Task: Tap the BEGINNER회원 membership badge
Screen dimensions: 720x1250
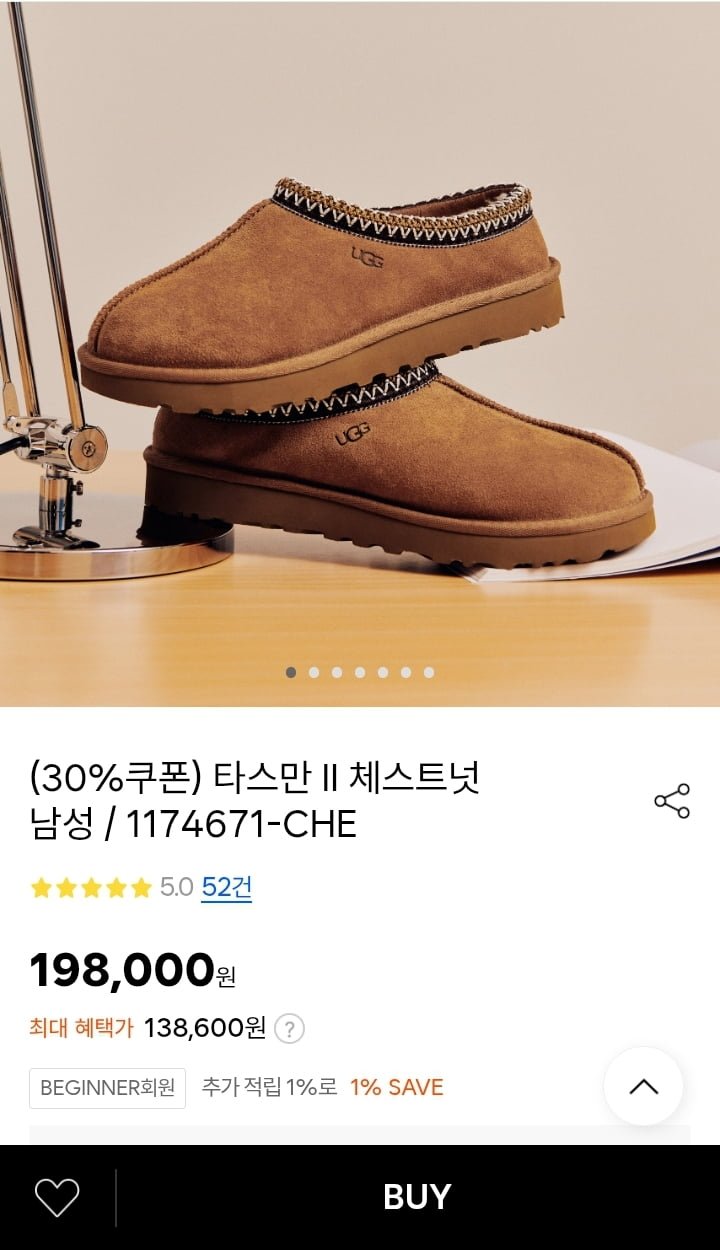Action: click(108, 1088)
